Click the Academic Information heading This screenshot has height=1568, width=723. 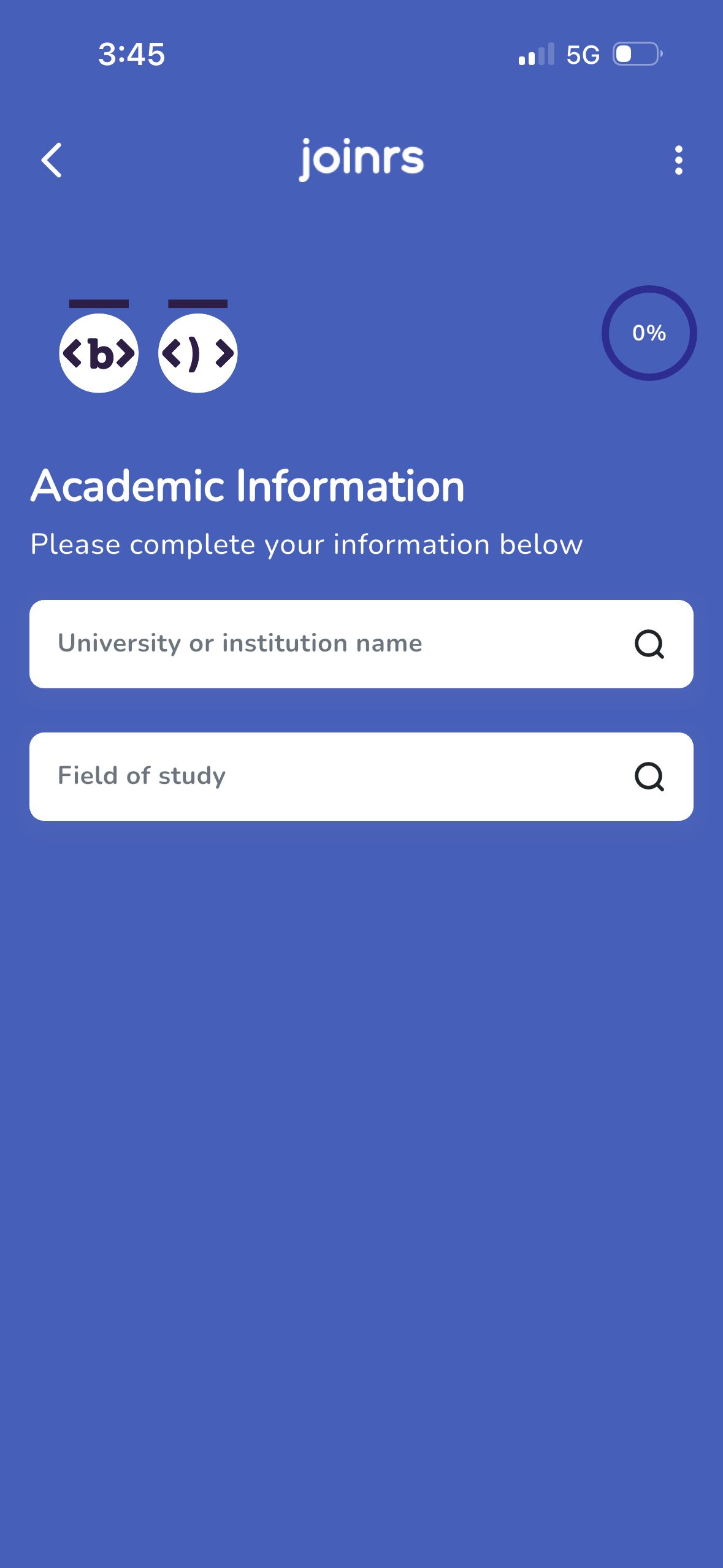point(248,485)
